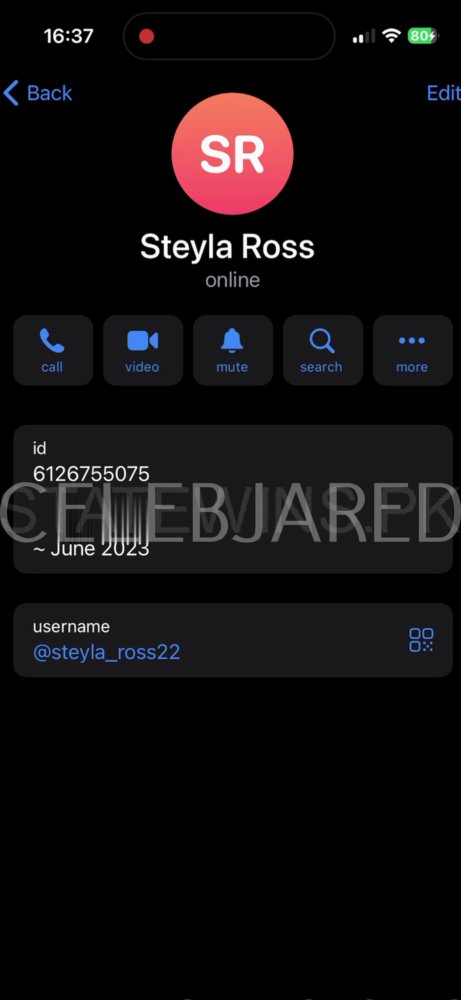This screenshot has height=1000, width=461.
Task: Open the more options menu
Action: [413, 350]
